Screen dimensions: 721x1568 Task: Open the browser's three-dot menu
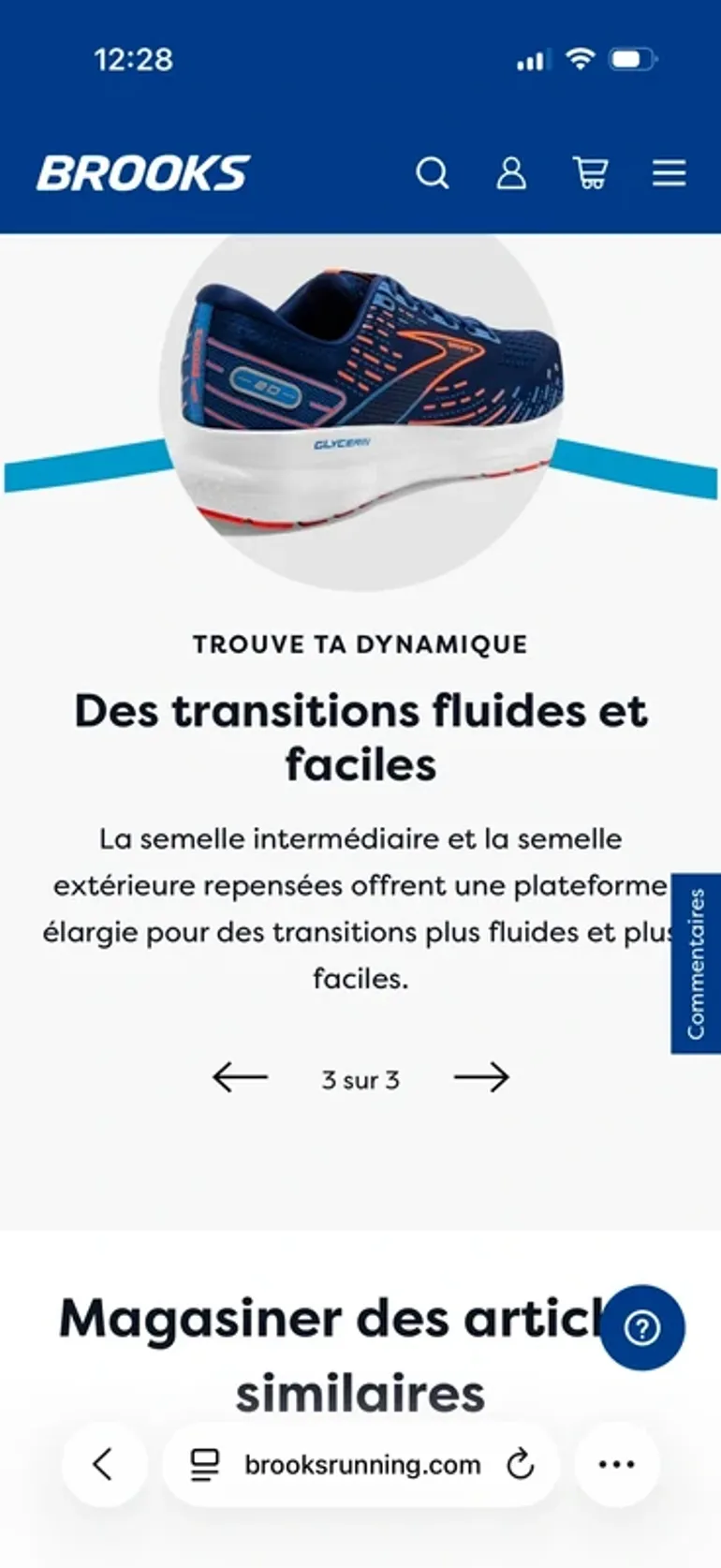[617, 1464]
